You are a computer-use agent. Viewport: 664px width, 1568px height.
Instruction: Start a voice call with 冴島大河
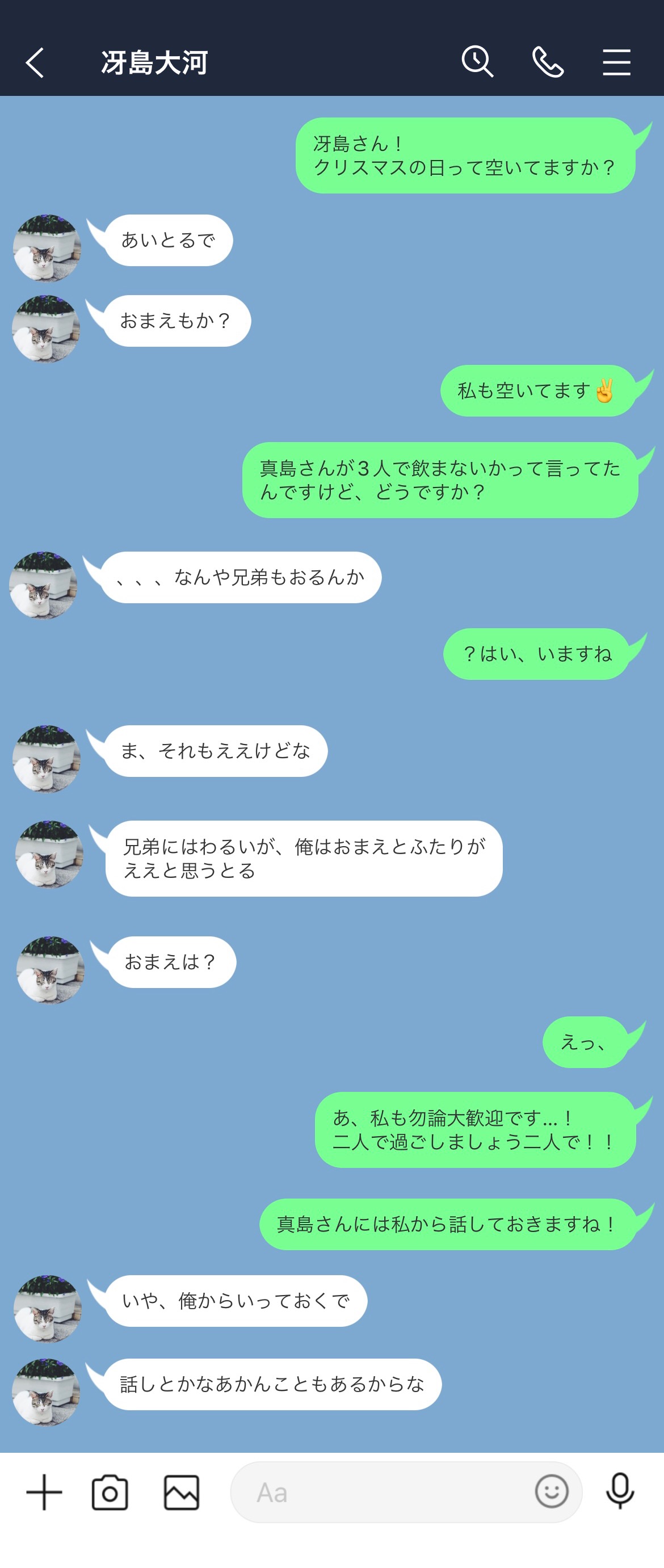point(548,62)
